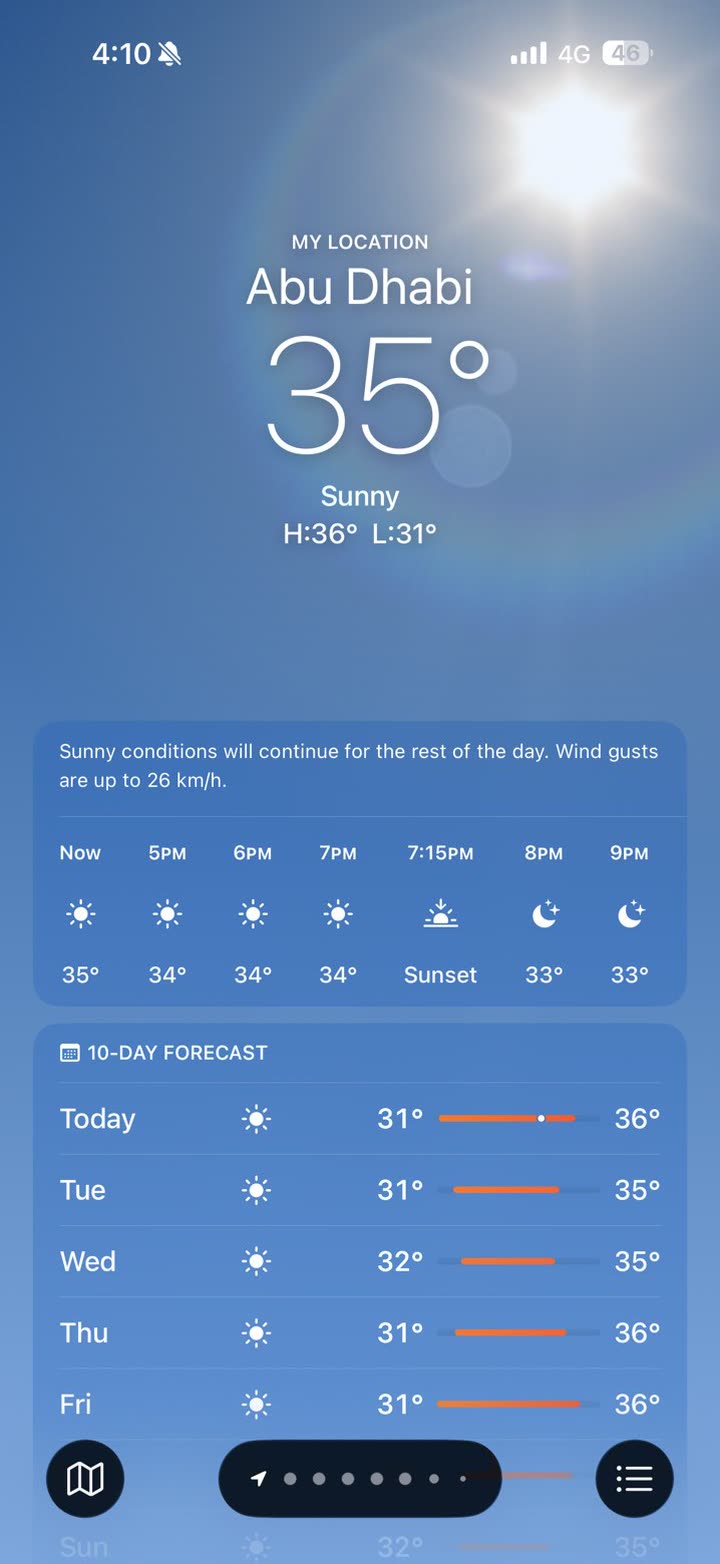Tap the location page indicator dots
Image resolution: width=720 pixels, height=1564 pixels.
[360, 1478]
